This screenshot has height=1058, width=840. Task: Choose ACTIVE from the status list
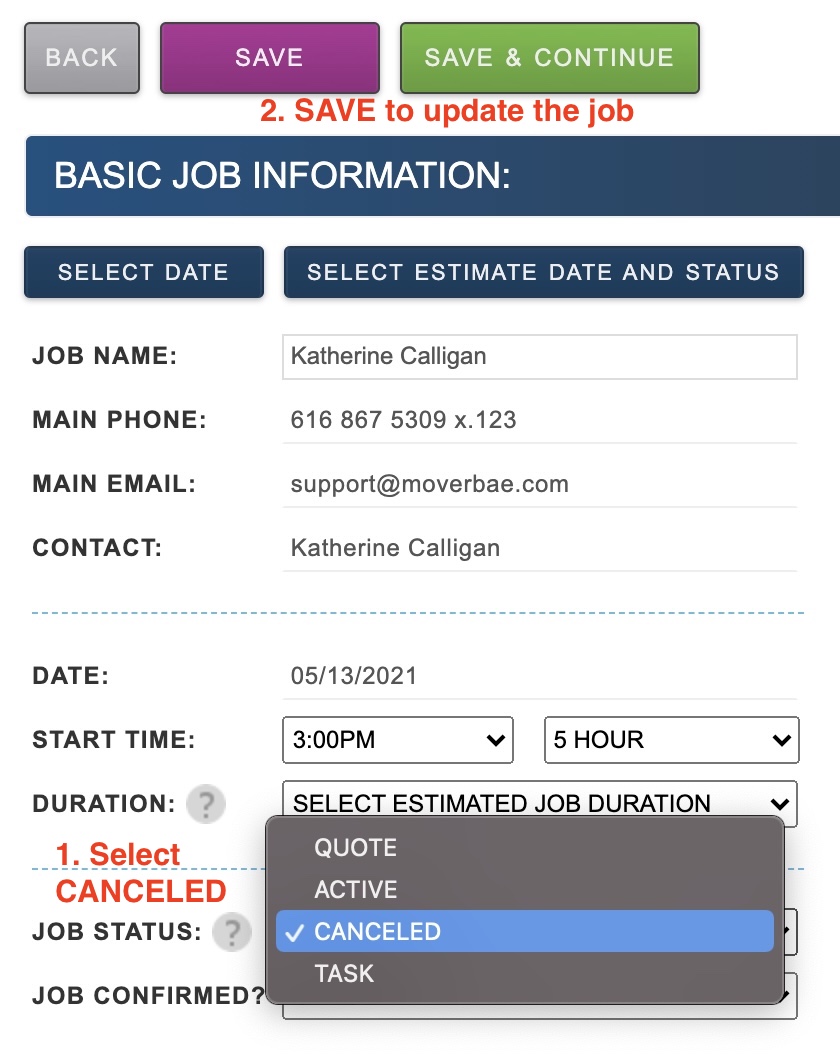[355, 890]
